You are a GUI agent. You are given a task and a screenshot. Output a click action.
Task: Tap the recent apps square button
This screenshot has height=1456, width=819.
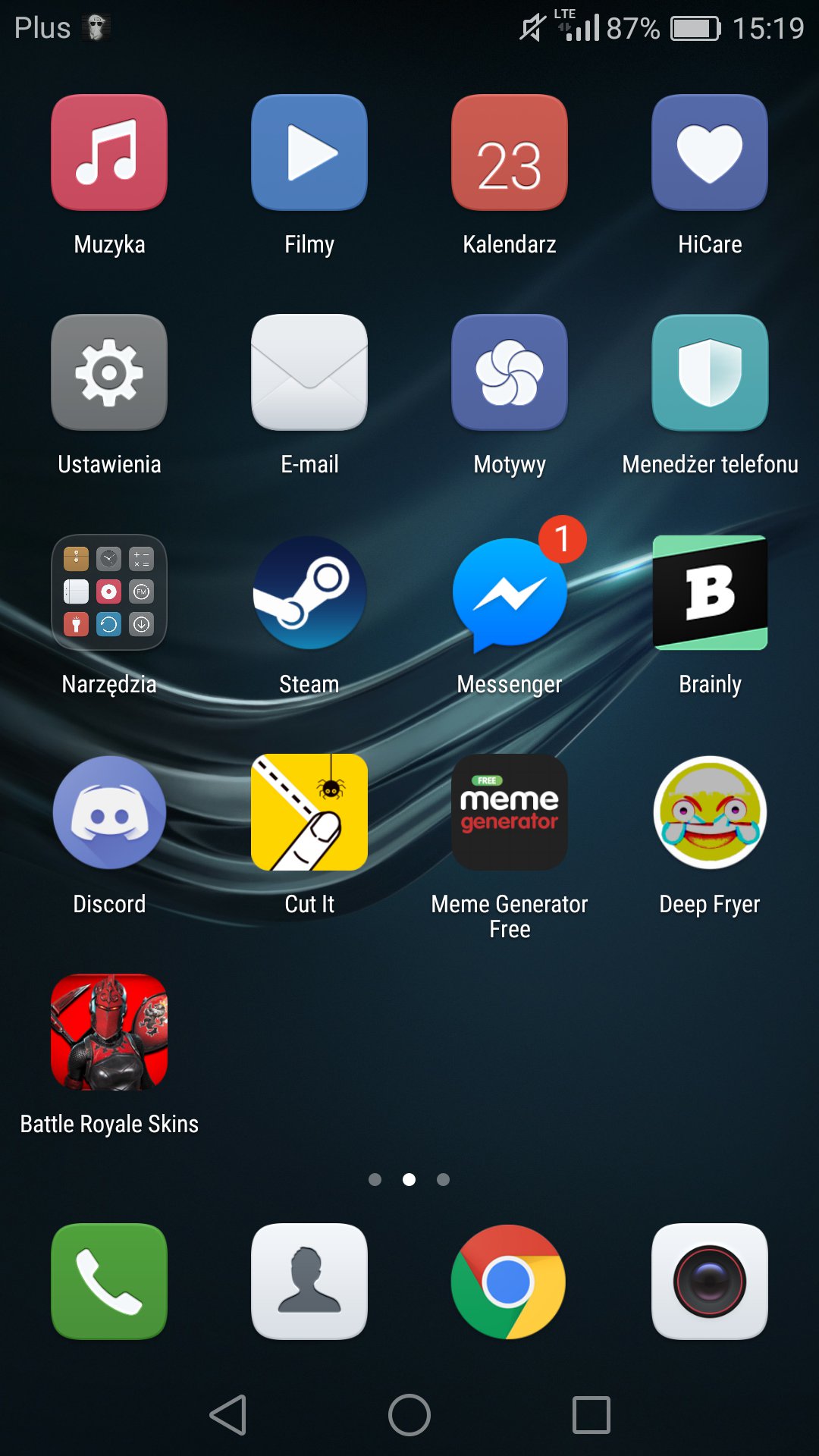591,1415
